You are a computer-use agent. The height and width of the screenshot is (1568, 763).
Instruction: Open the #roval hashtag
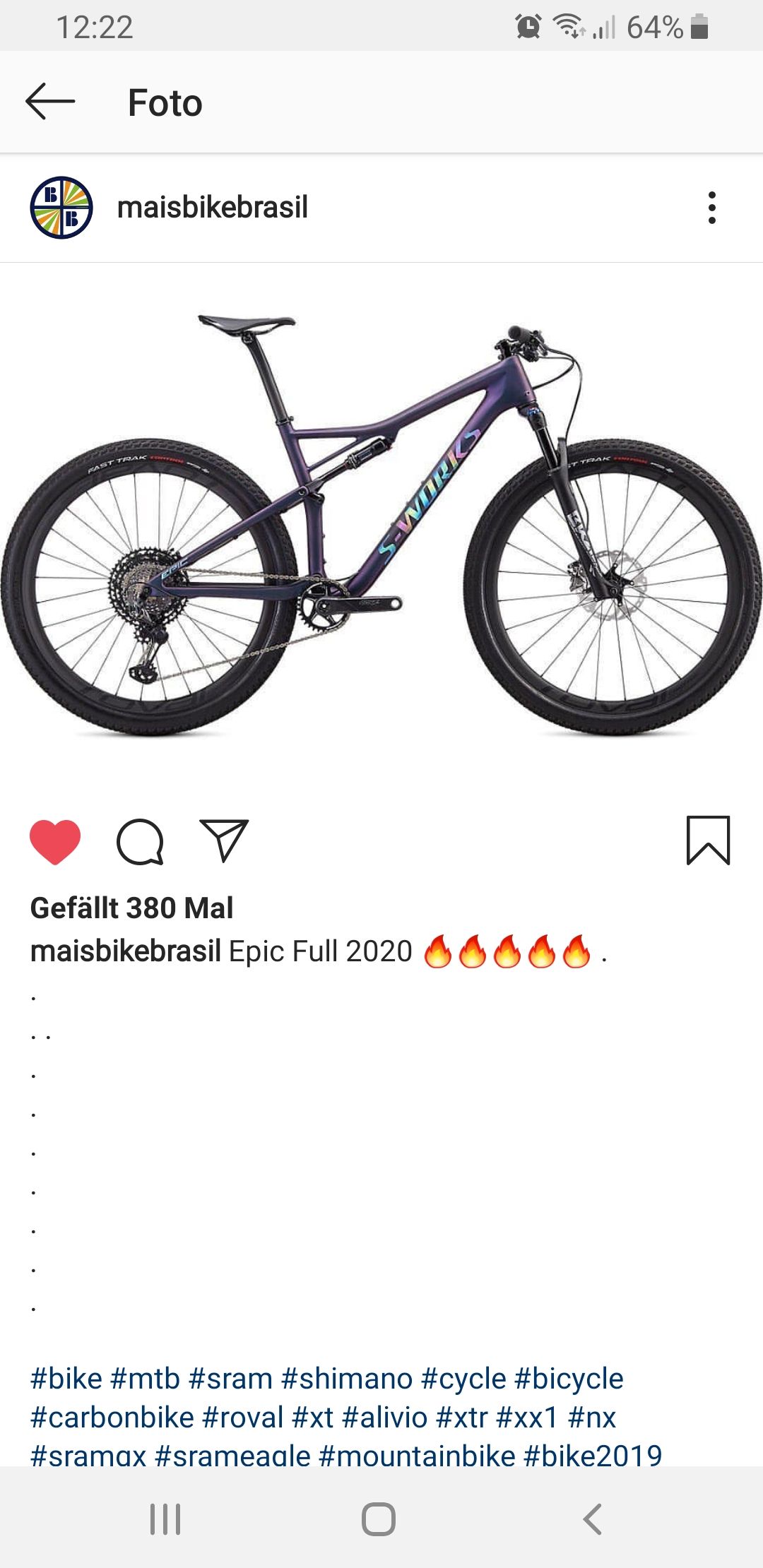coord(242,1418)
